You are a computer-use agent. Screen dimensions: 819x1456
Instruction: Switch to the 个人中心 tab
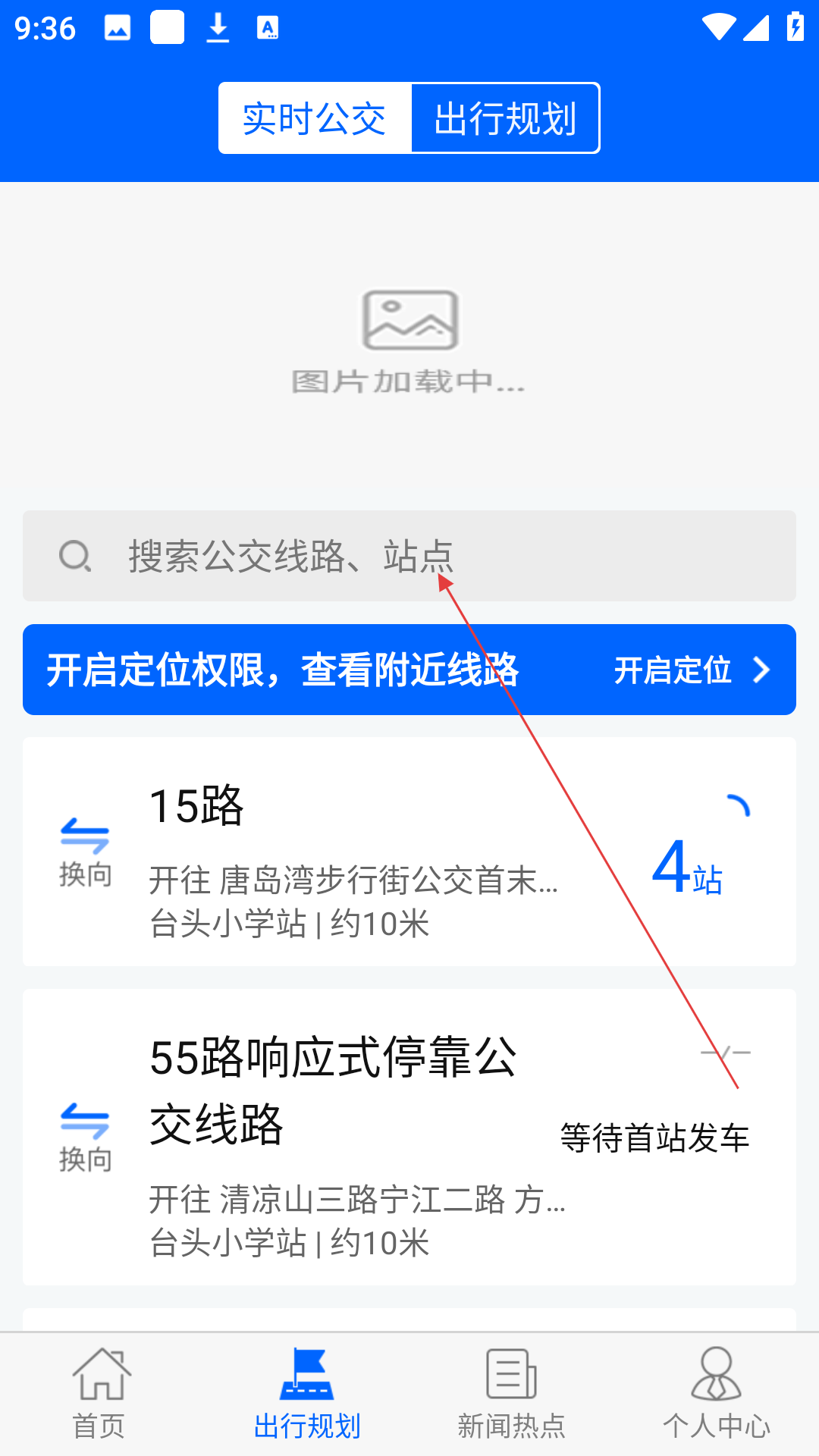(717, 1394)
